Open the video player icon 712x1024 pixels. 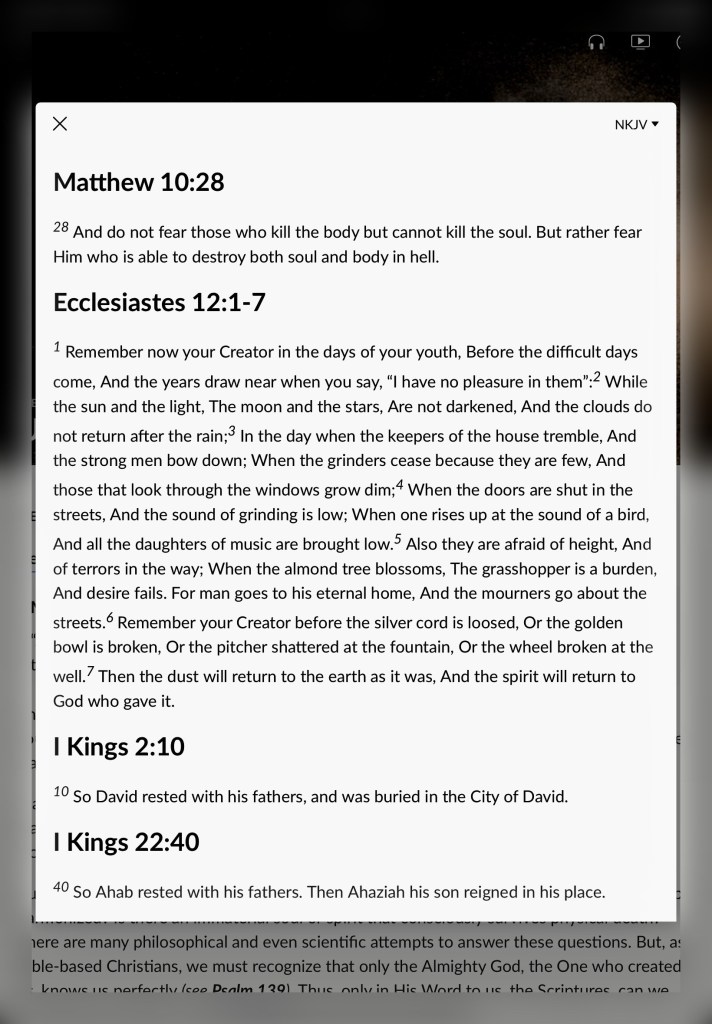(640, 42)
